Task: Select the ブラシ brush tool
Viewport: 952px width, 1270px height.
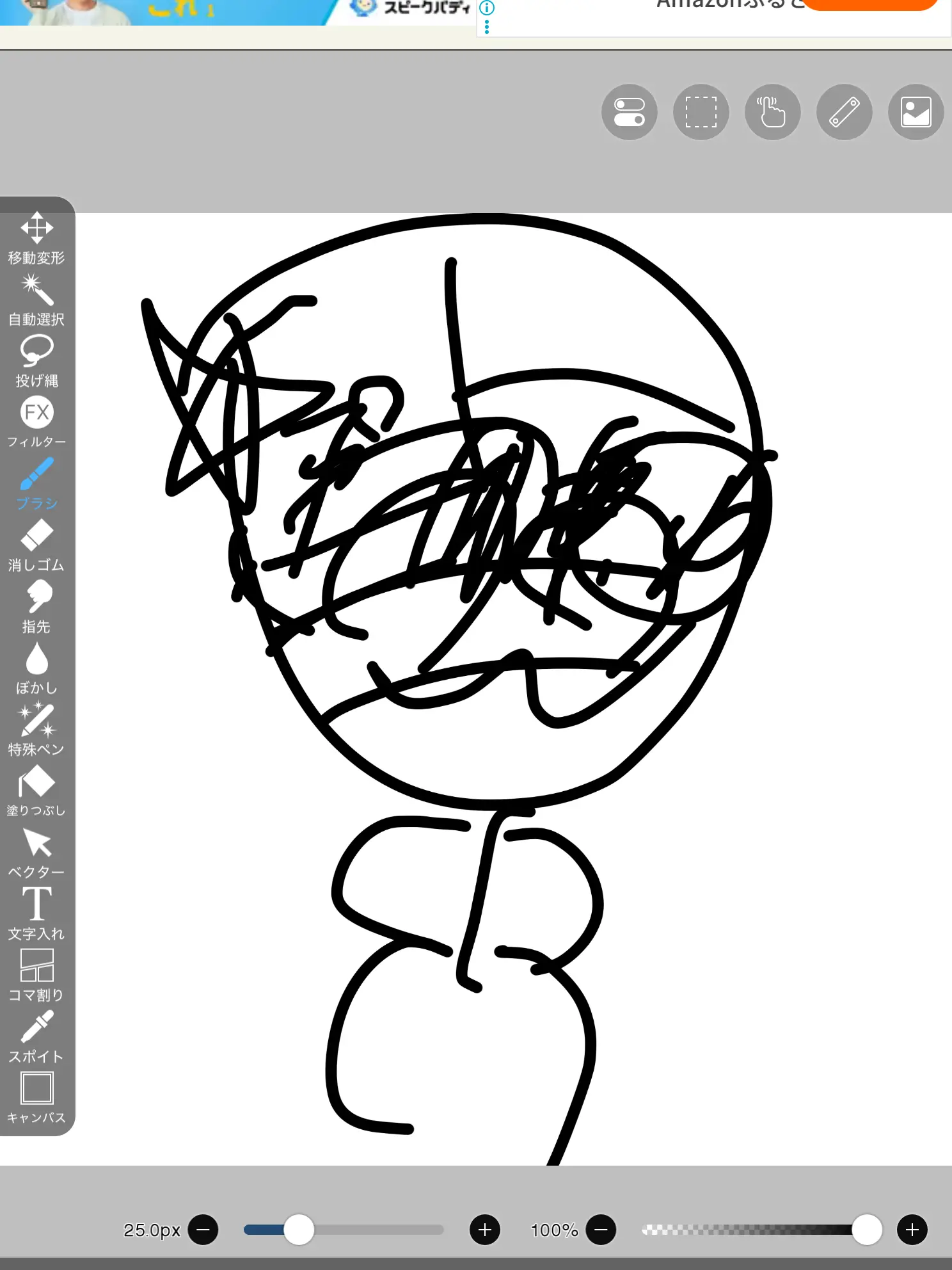Action: click(36, 483)
